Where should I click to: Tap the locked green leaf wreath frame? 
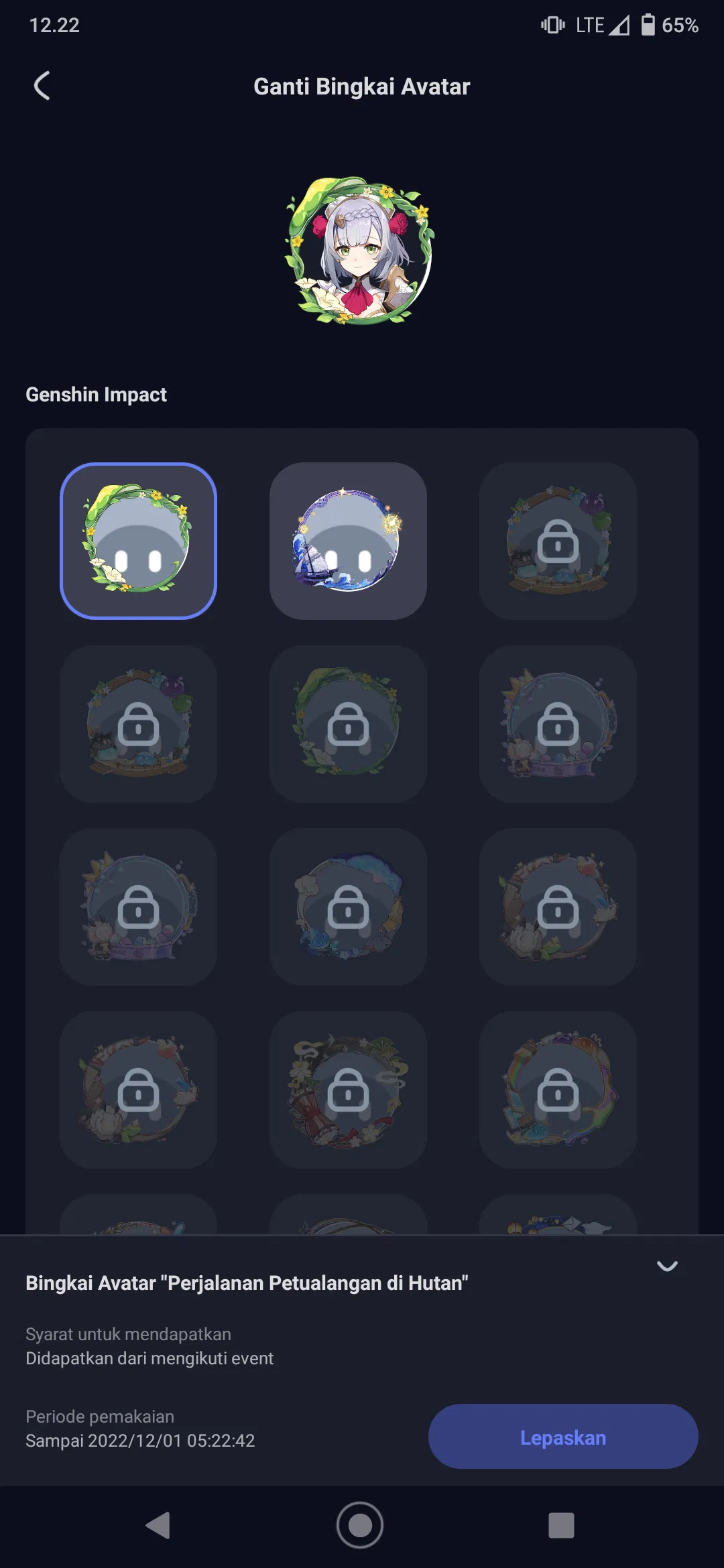[x=348, y=724]
